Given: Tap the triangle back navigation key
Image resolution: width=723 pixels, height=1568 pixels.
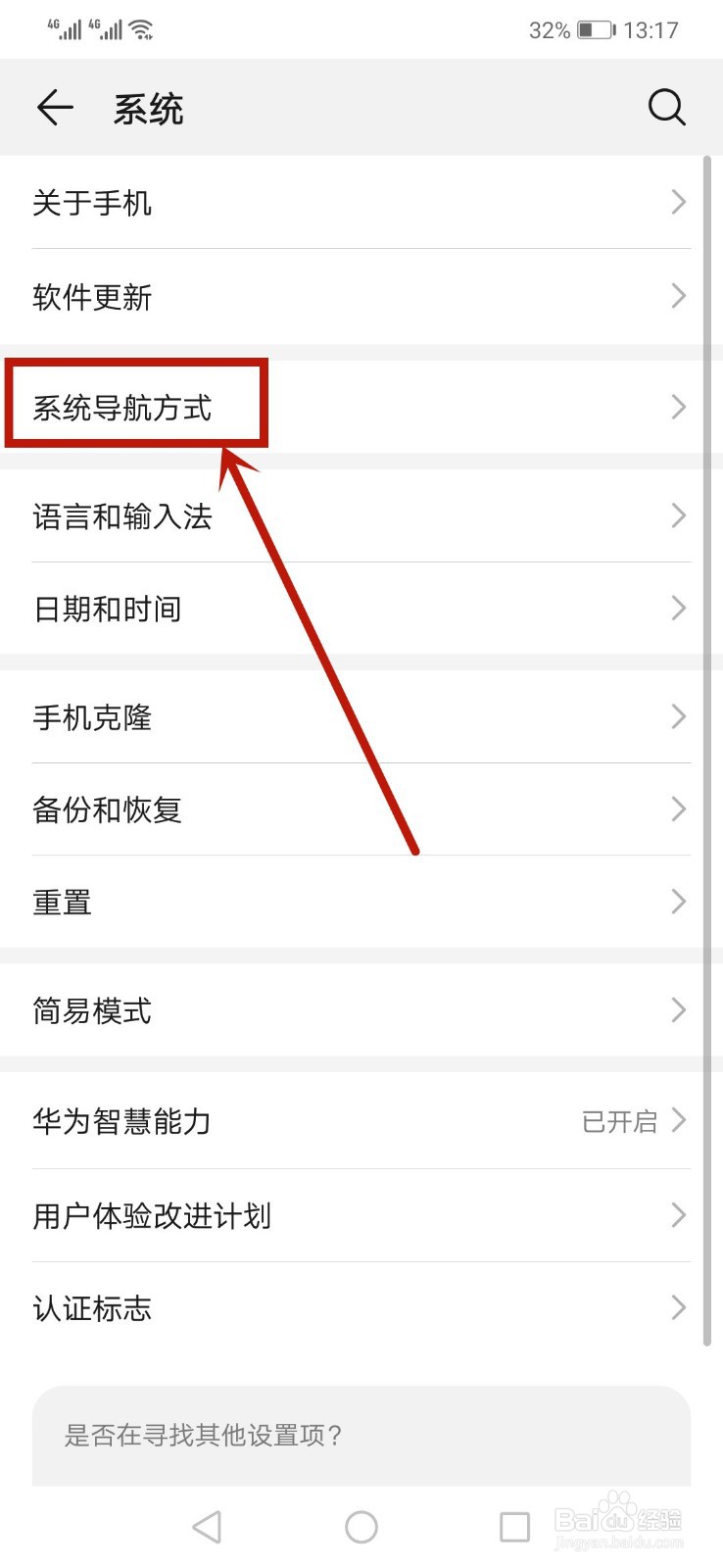Looking at the screenshot, I should coord(206,1526).
